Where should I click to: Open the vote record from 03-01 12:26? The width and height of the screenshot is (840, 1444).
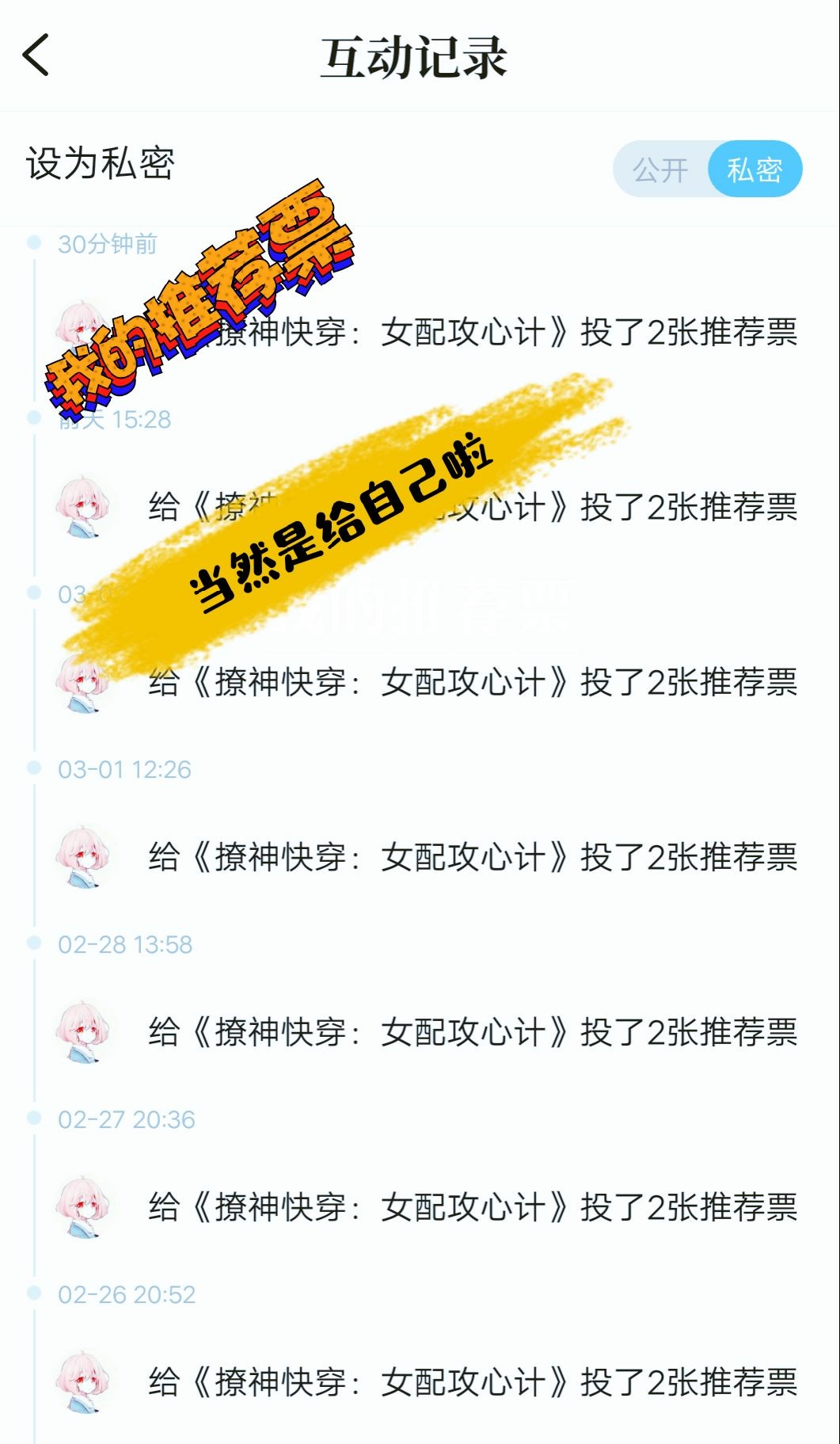tap(472, 857)
